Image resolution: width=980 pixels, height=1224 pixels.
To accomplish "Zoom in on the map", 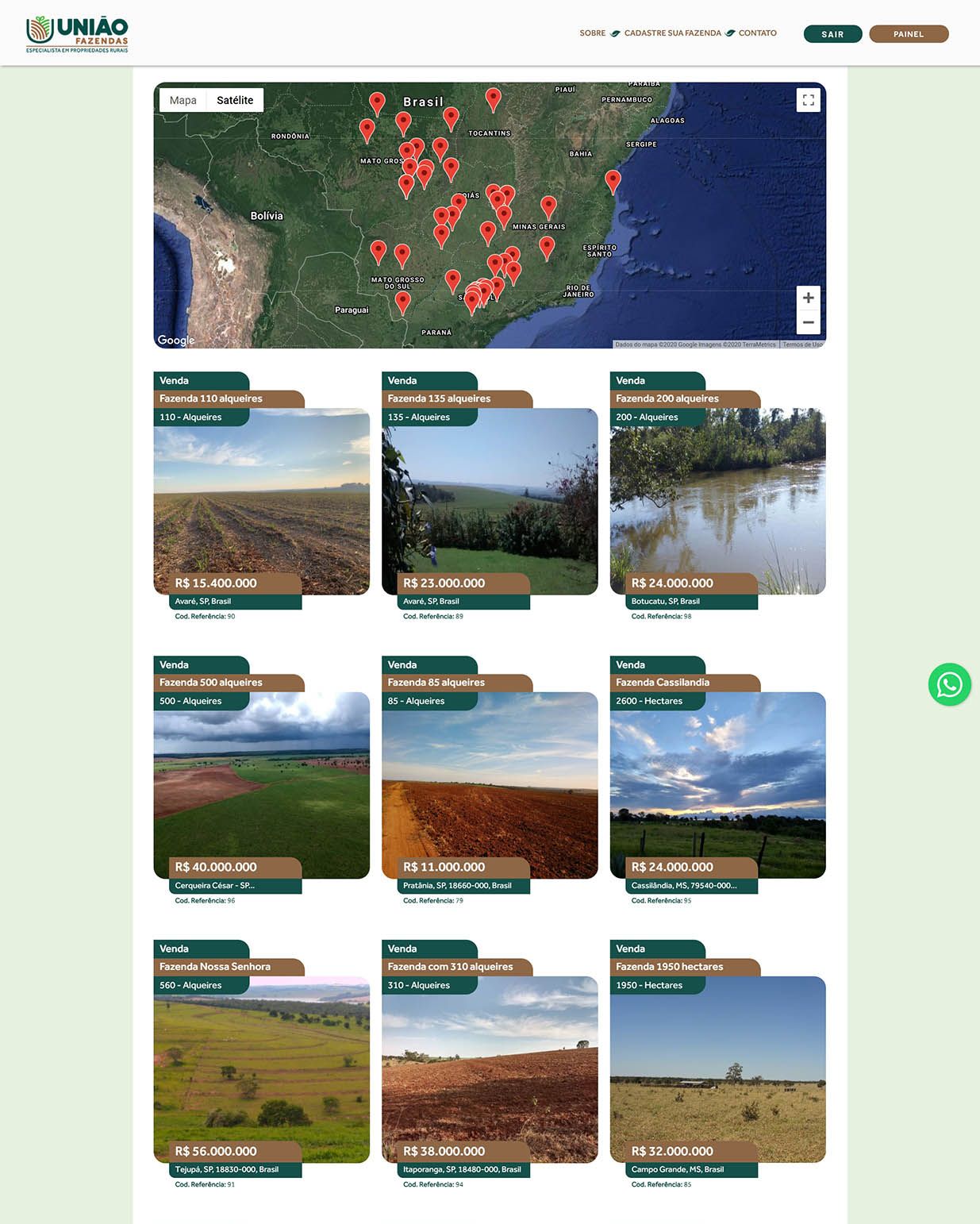I will [x=808, y=298].
